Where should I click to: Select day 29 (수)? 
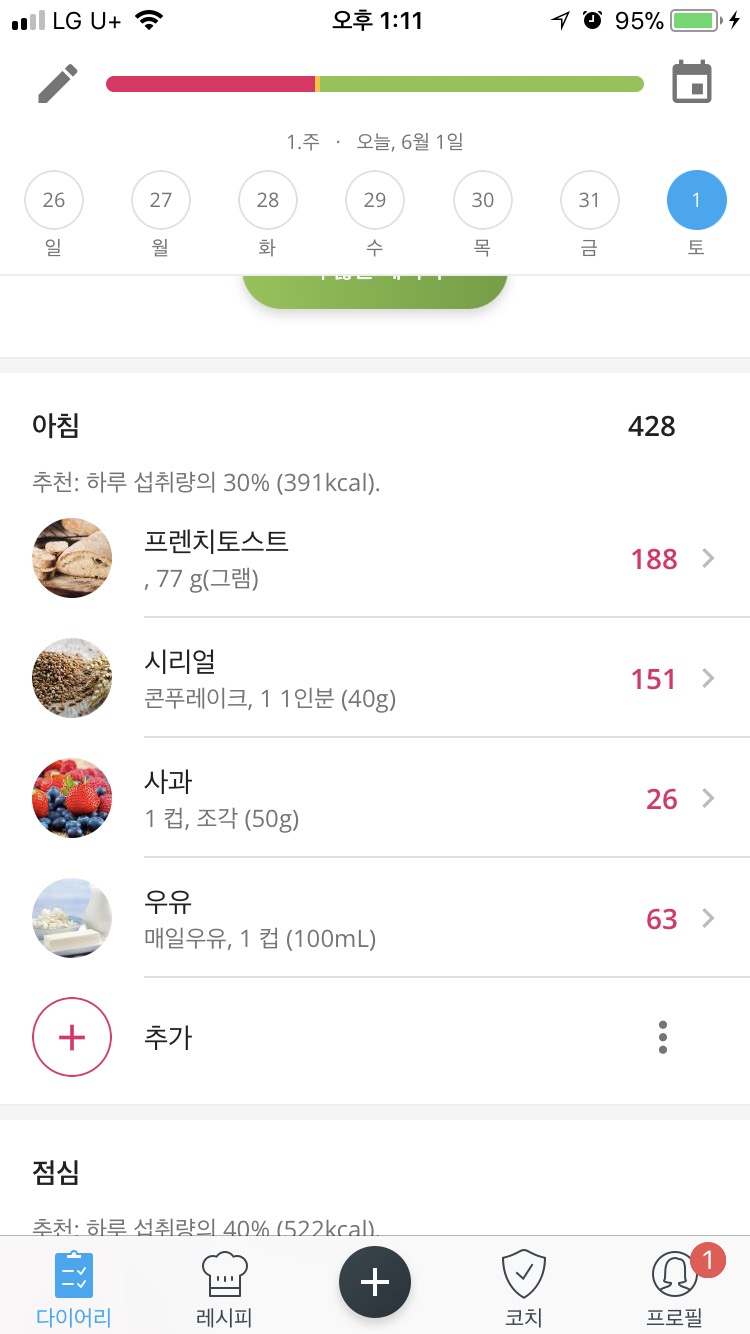point(374,201)
